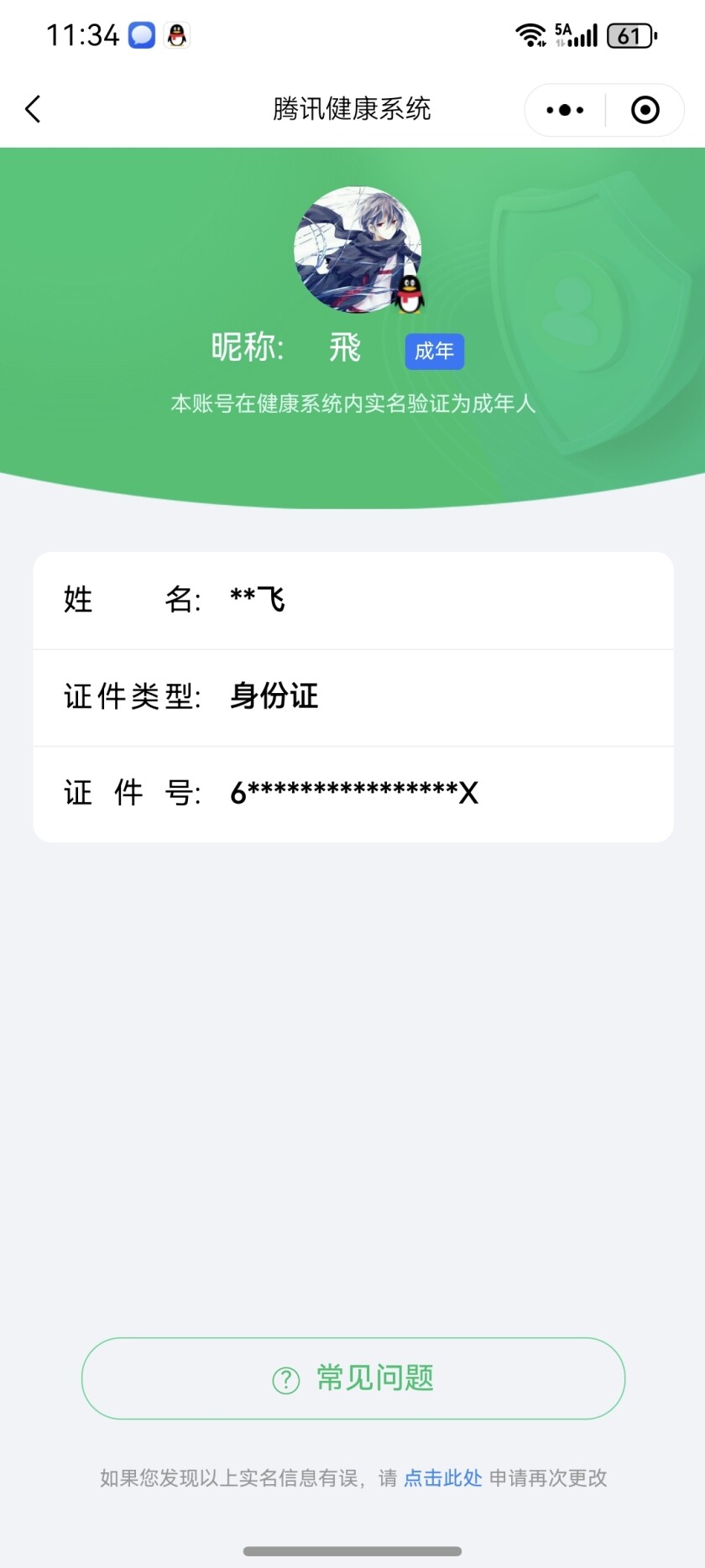Tap the question mark icon beside 常见问题

285,1378
